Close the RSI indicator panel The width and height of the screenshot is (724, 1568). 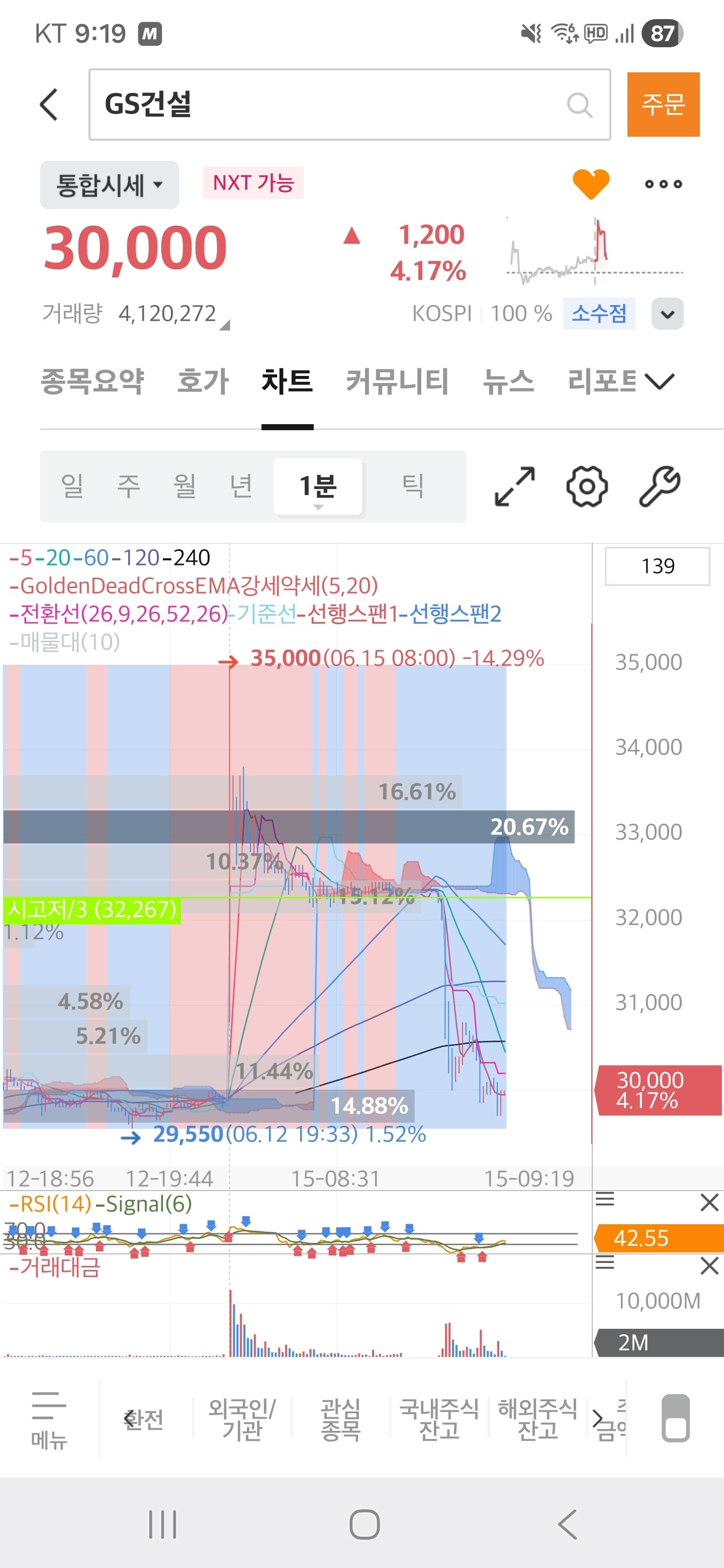click(709, 1202)
